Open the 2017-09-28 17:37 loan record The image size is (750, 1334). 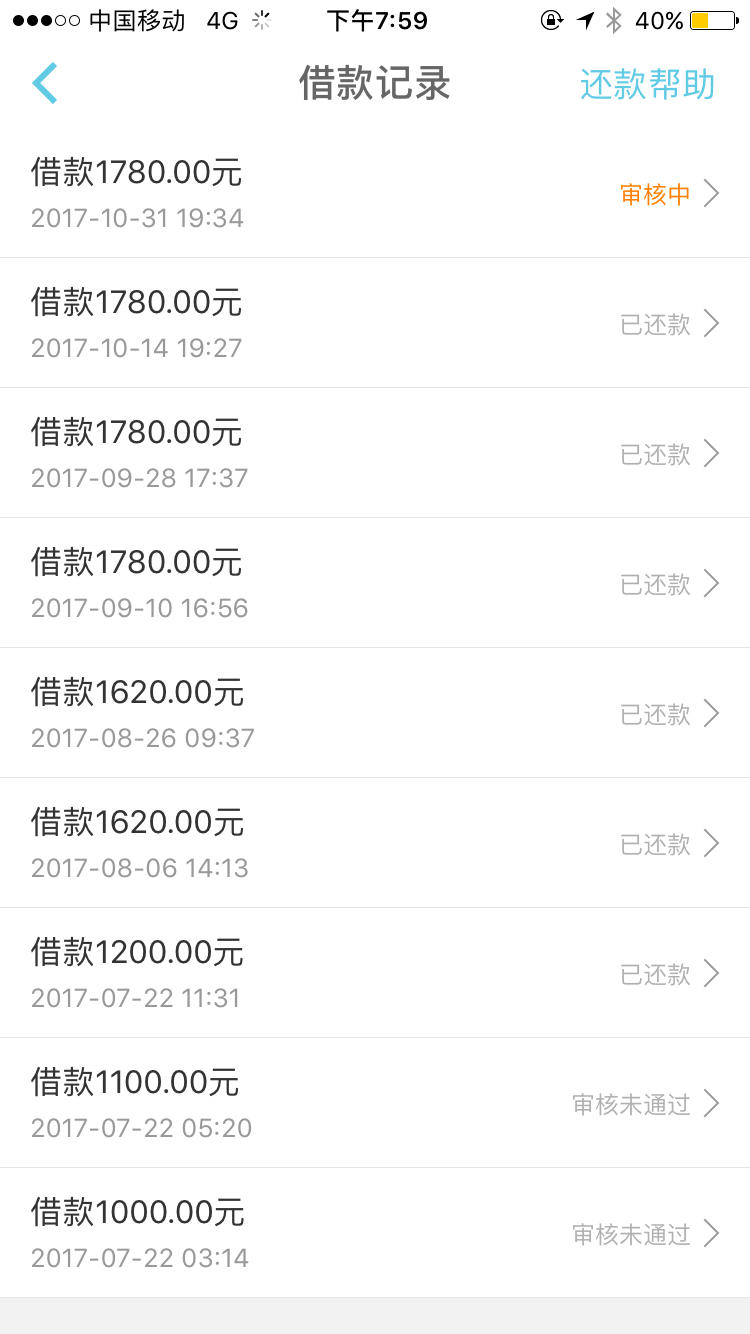pos(375,453)
